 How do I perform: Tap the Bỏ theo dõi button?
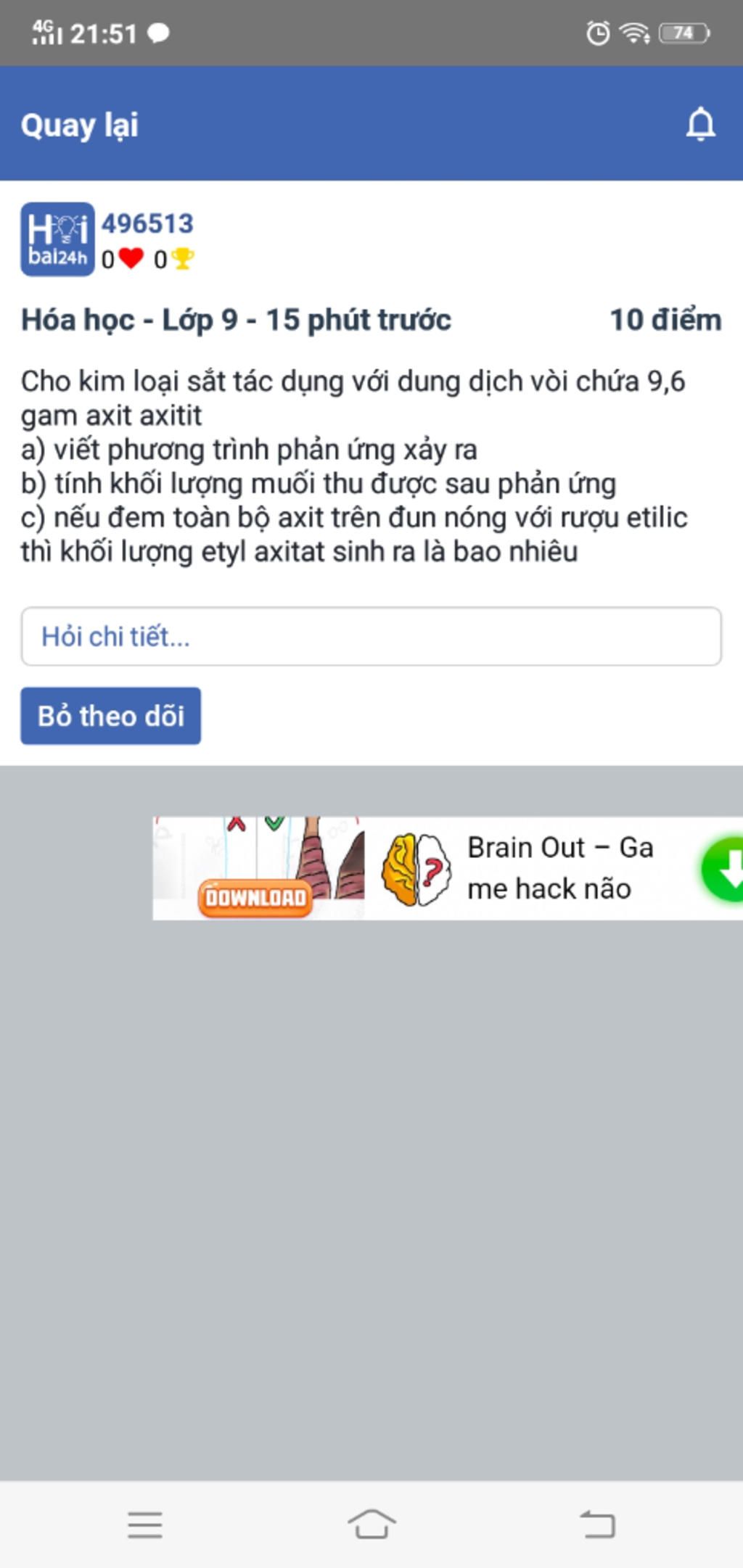[x=110, y=716]
